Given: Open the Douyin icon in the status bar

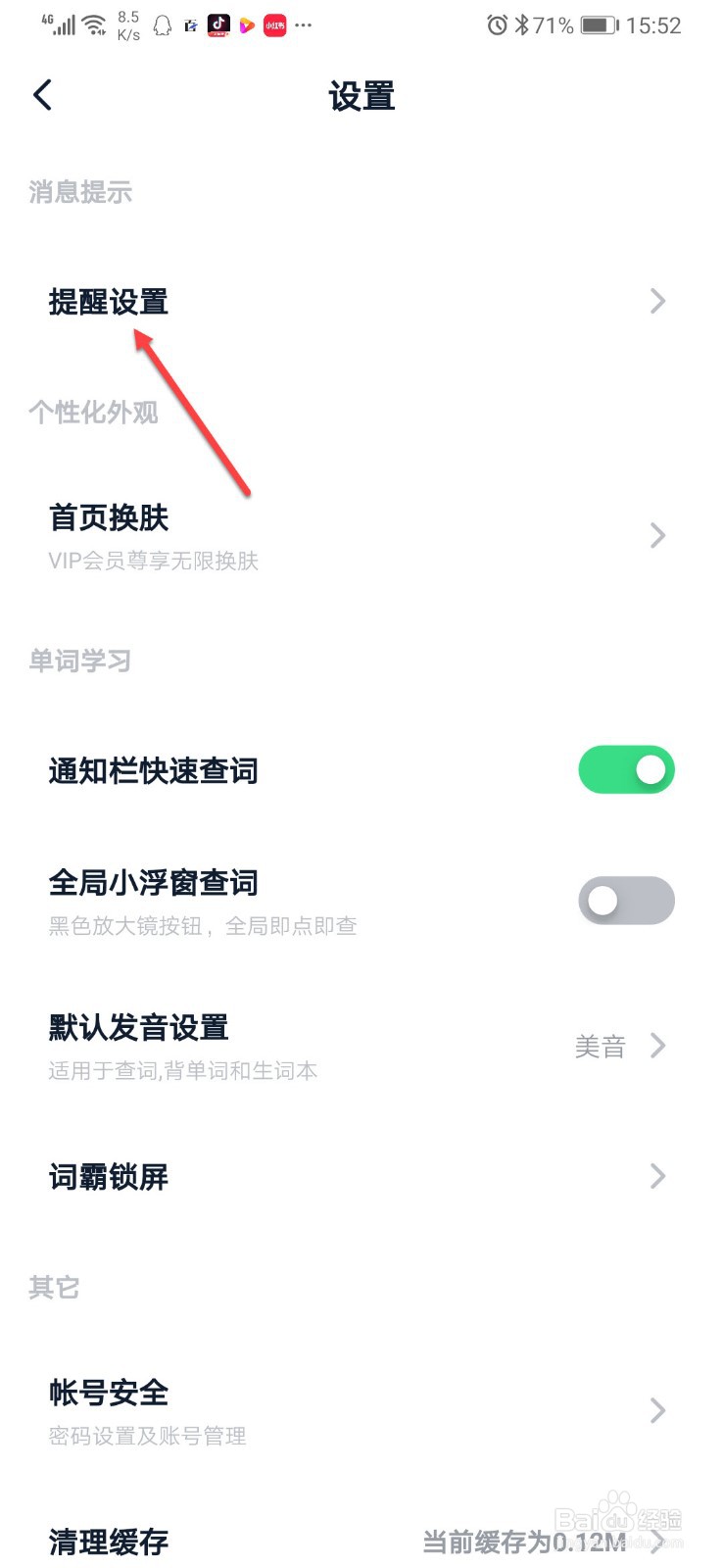Looking at the screenshot, I should [218, 24].
